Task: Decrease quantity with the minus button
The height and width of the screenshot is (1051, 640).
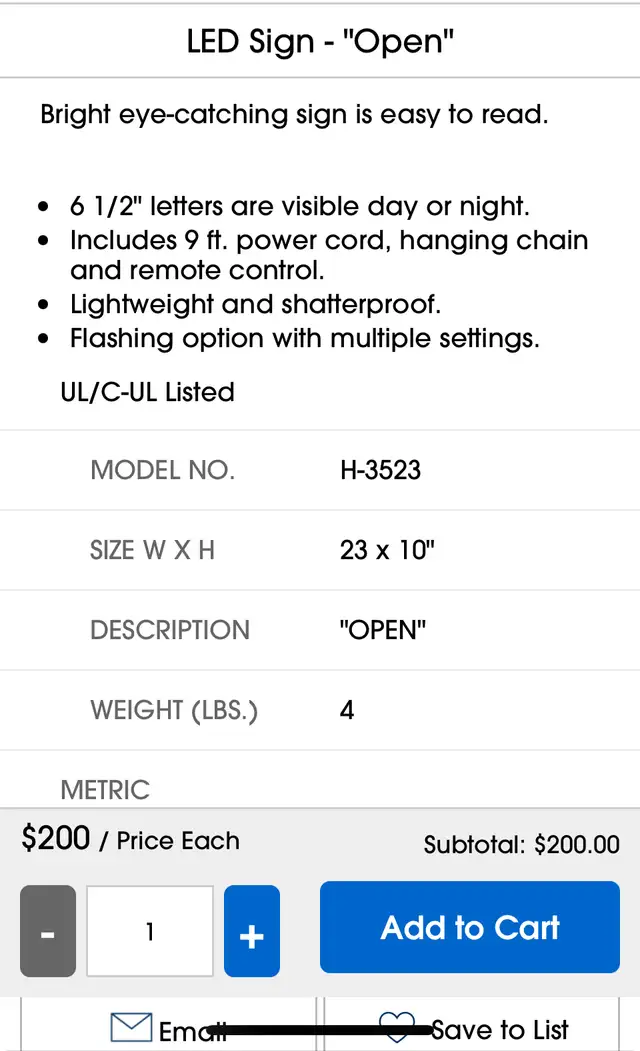Action: (x=47, y=931)
